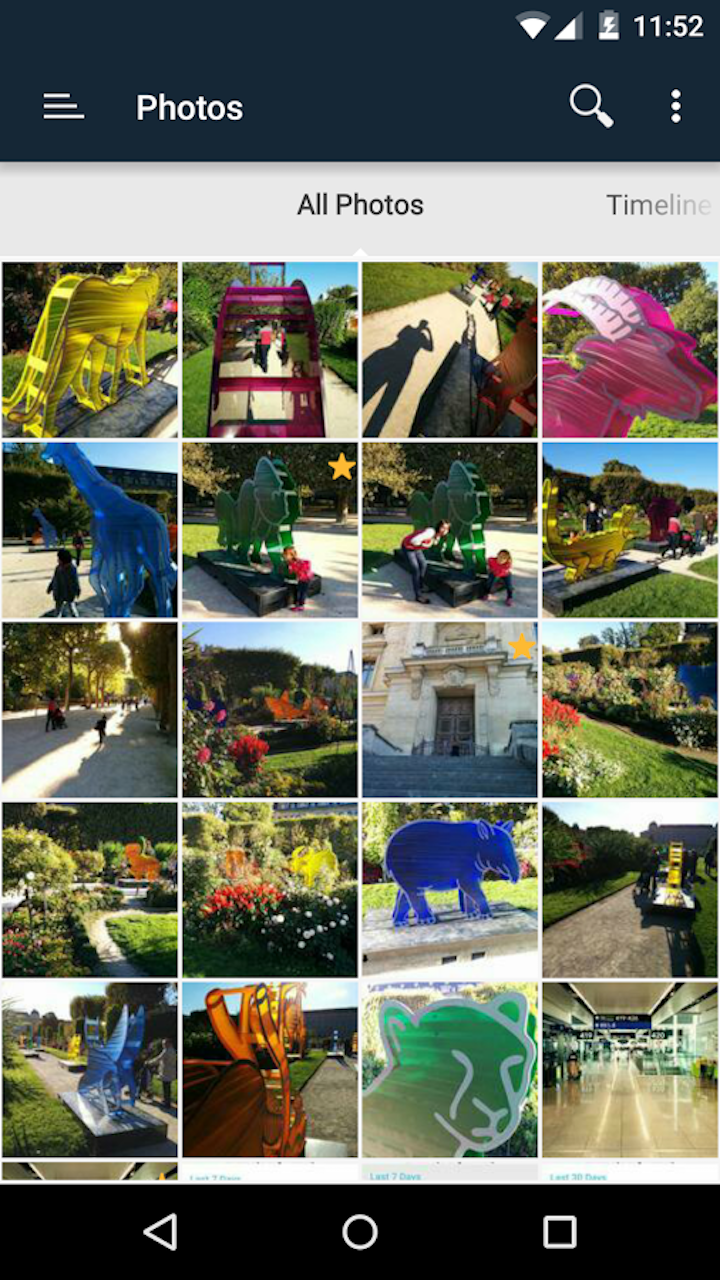
Task: Open the green bear head close-up photo
Action: [450, 1070]
